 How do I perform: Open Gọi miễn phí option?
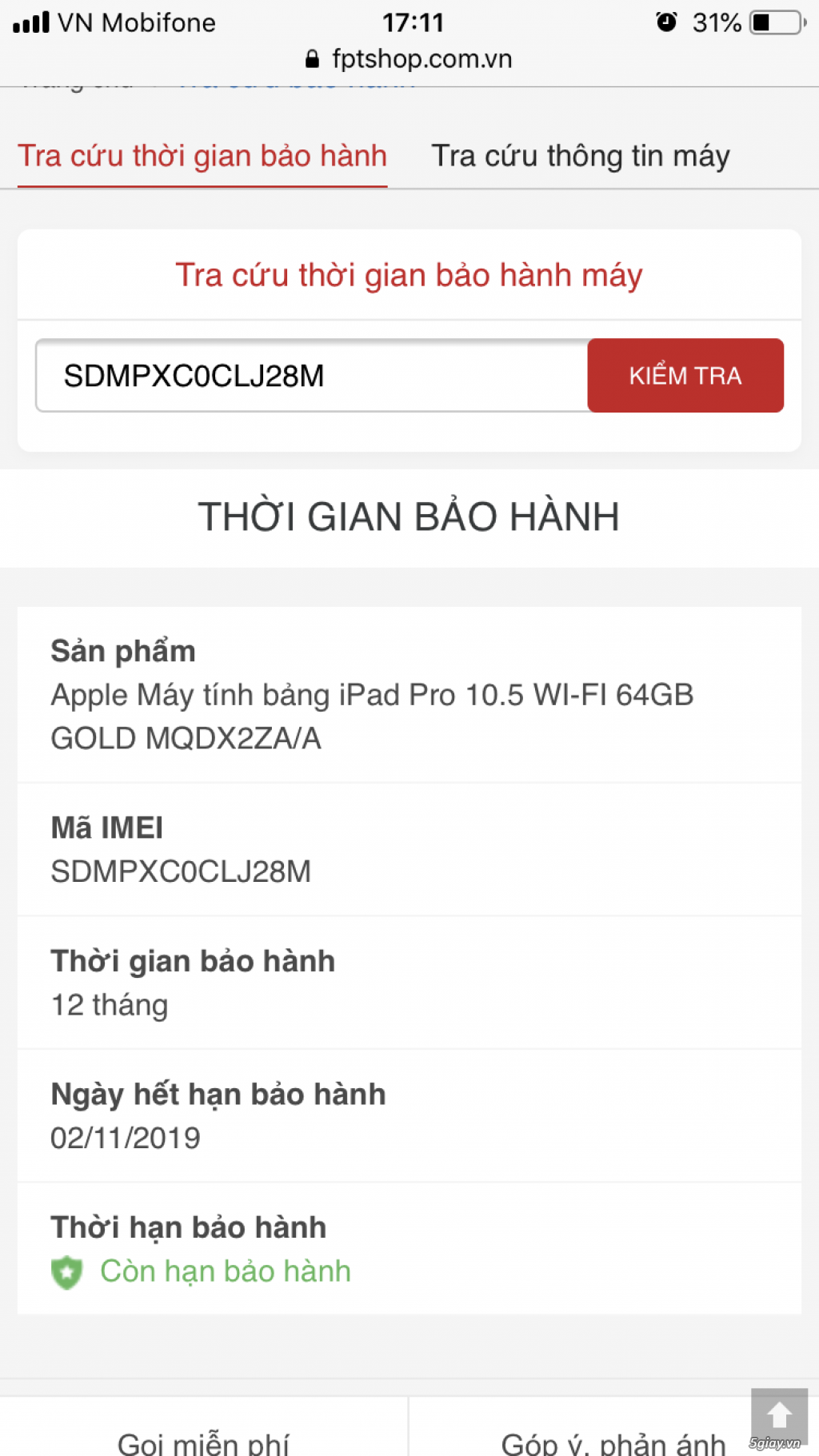pyautogui.click(x=203, y=1434)
